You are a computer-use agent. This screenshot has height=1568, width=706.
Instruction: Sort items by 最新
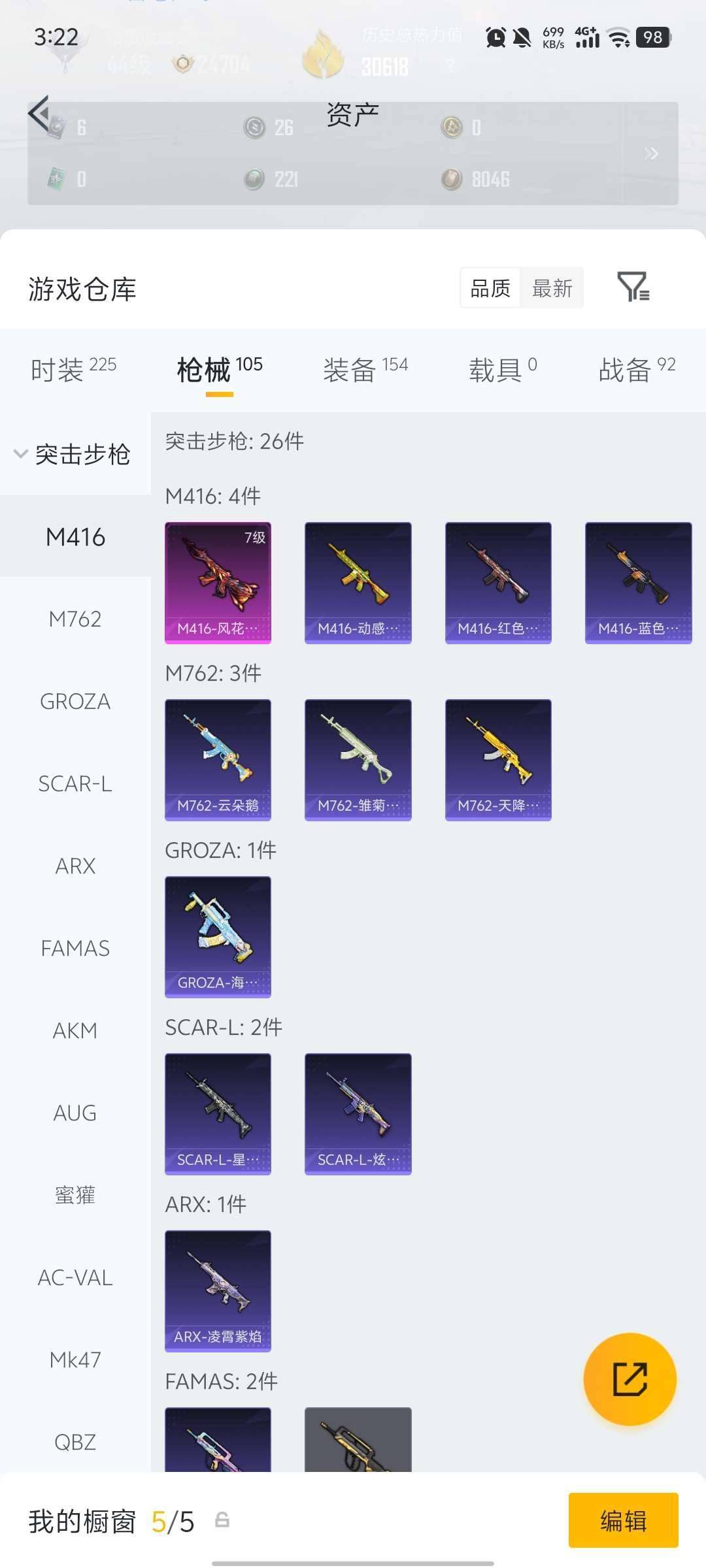[x=552, y=288]
